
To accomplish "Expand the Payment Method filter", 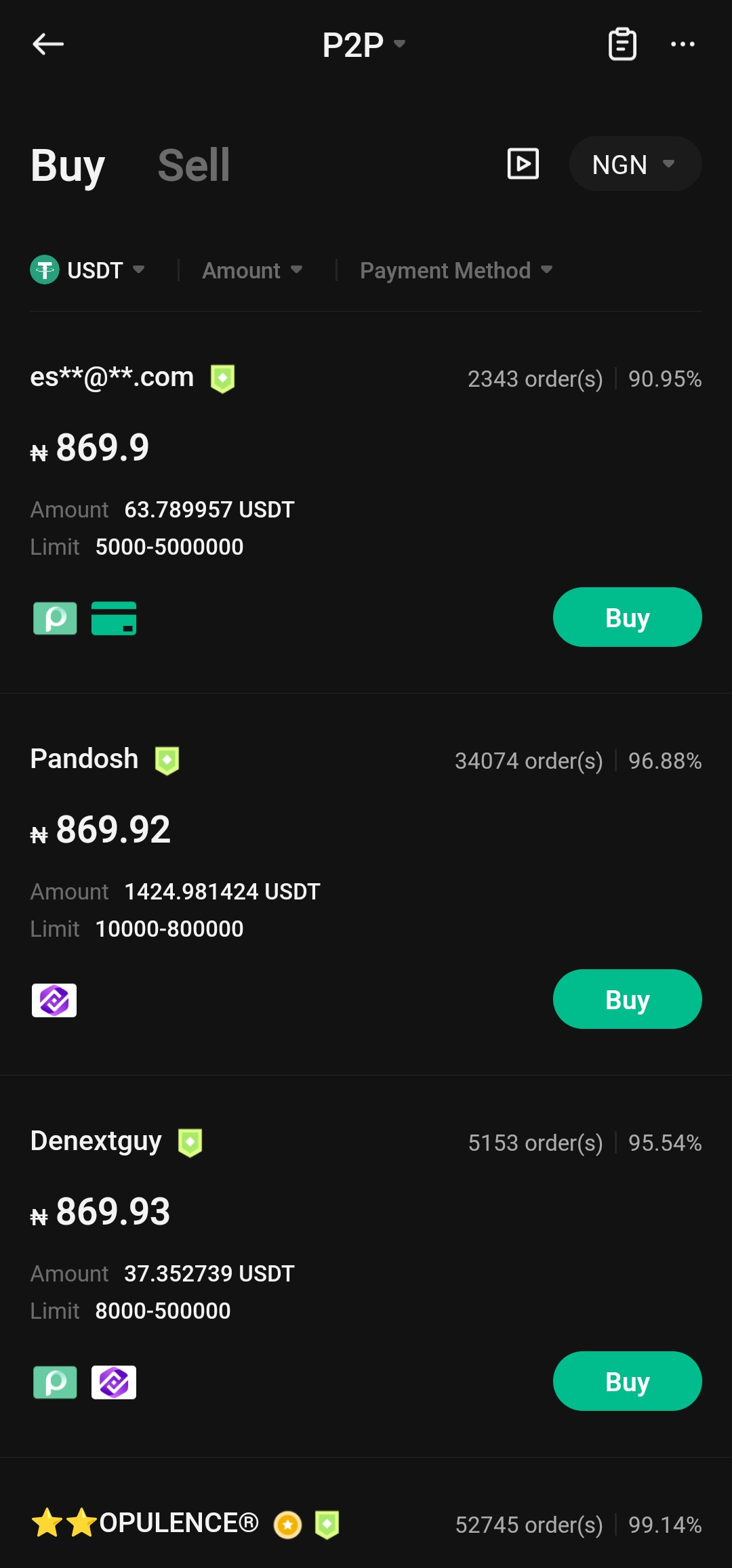I will click(456, 270).
